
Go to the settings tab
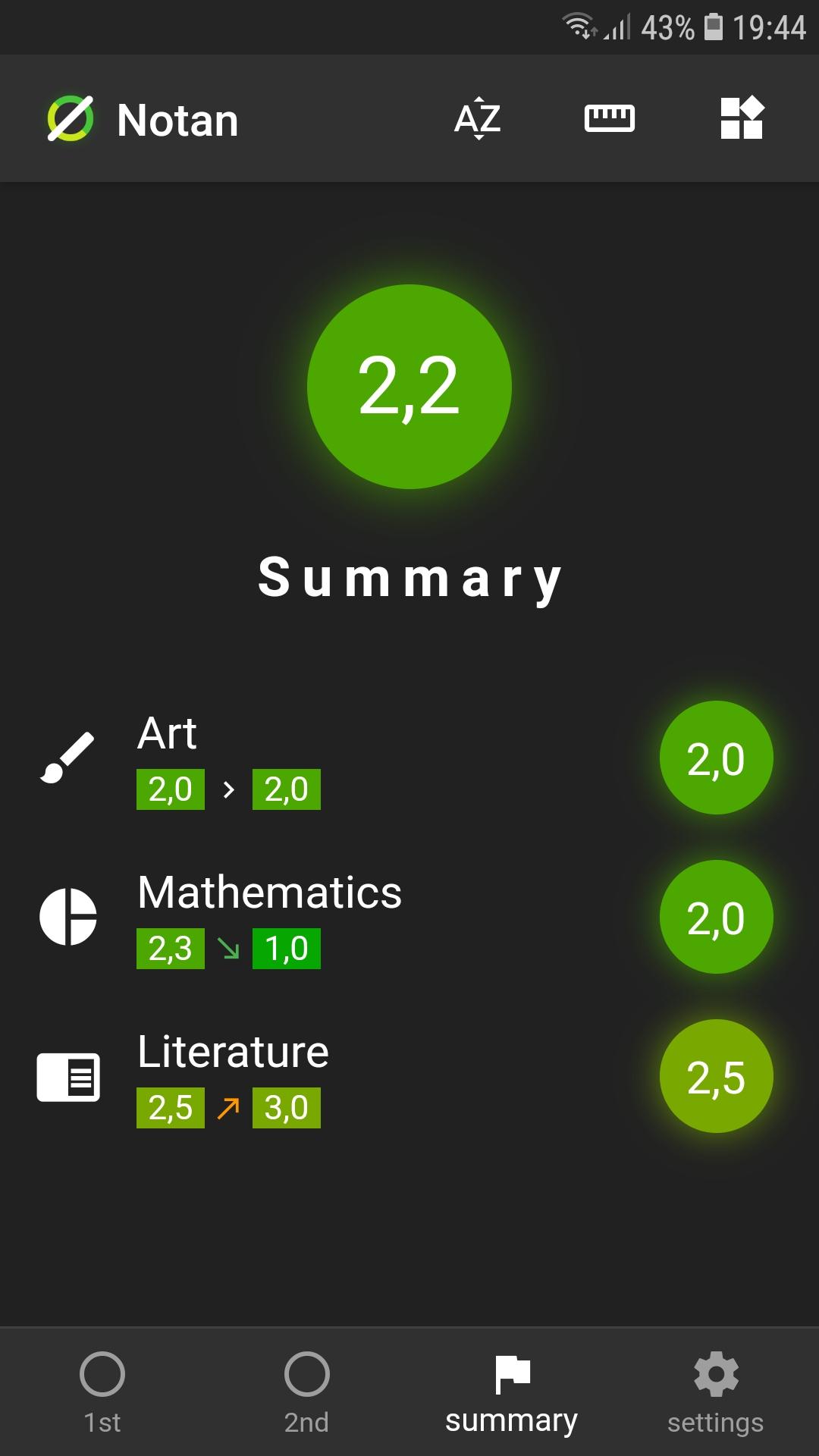point(716,1392)
